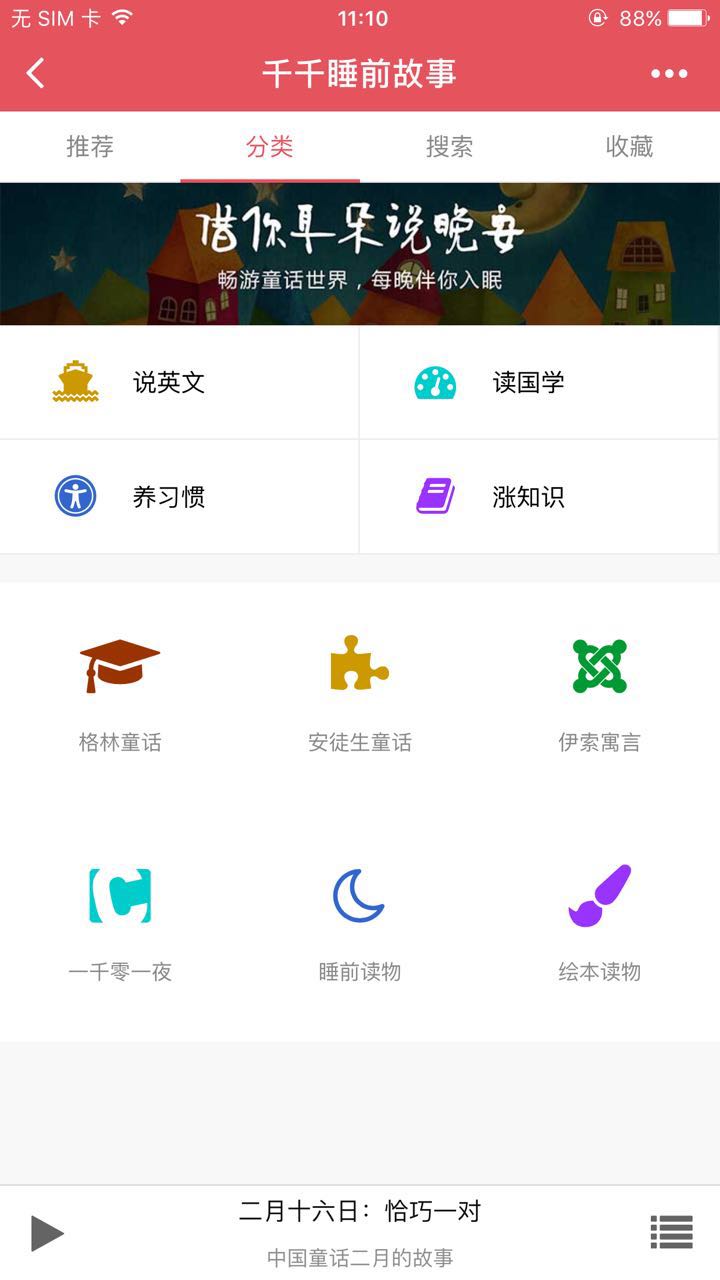Tap the 借你耳朵说晚安 banner
The width and height of the screenshot is (720, 1280).
[x=360, y=254]
